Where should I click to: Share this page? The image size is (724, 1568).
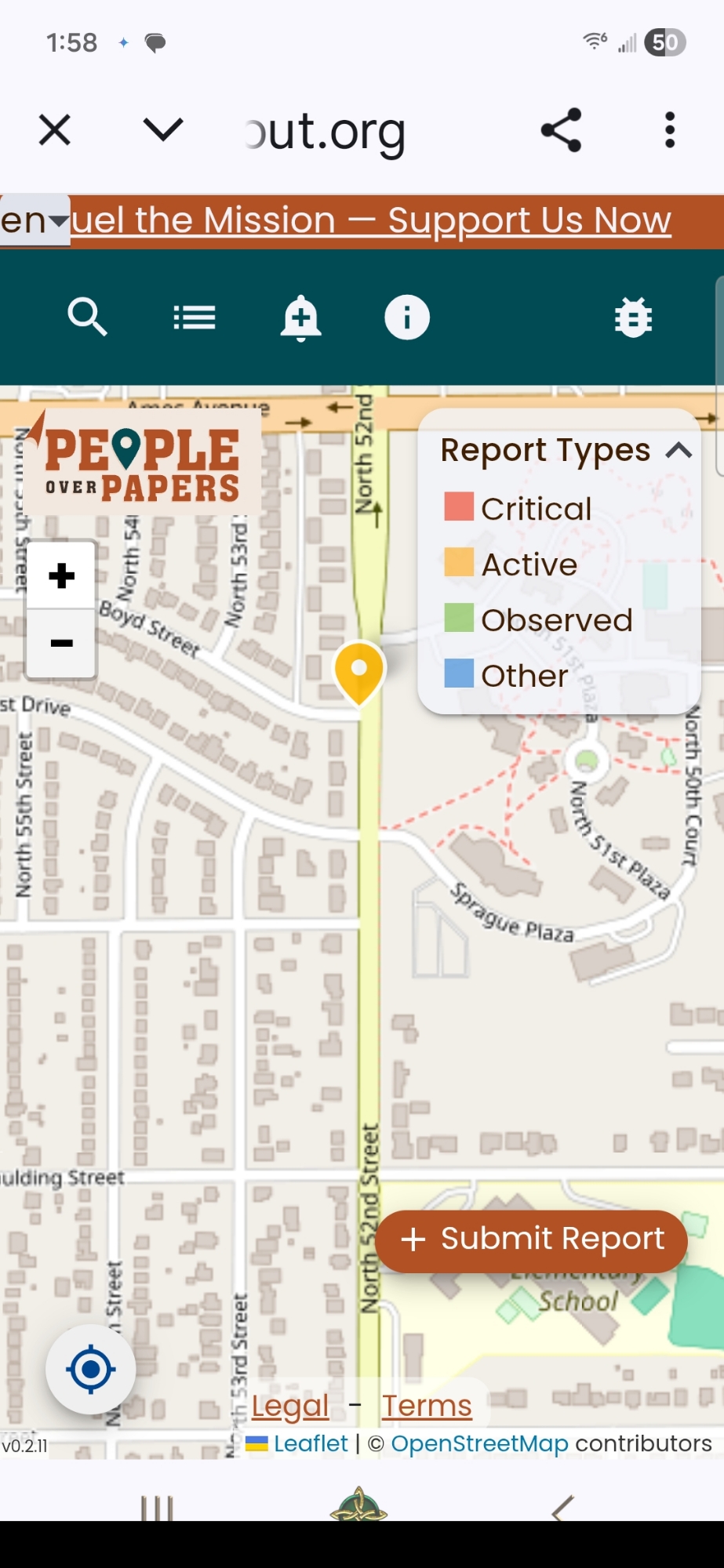tap(561, 130)
